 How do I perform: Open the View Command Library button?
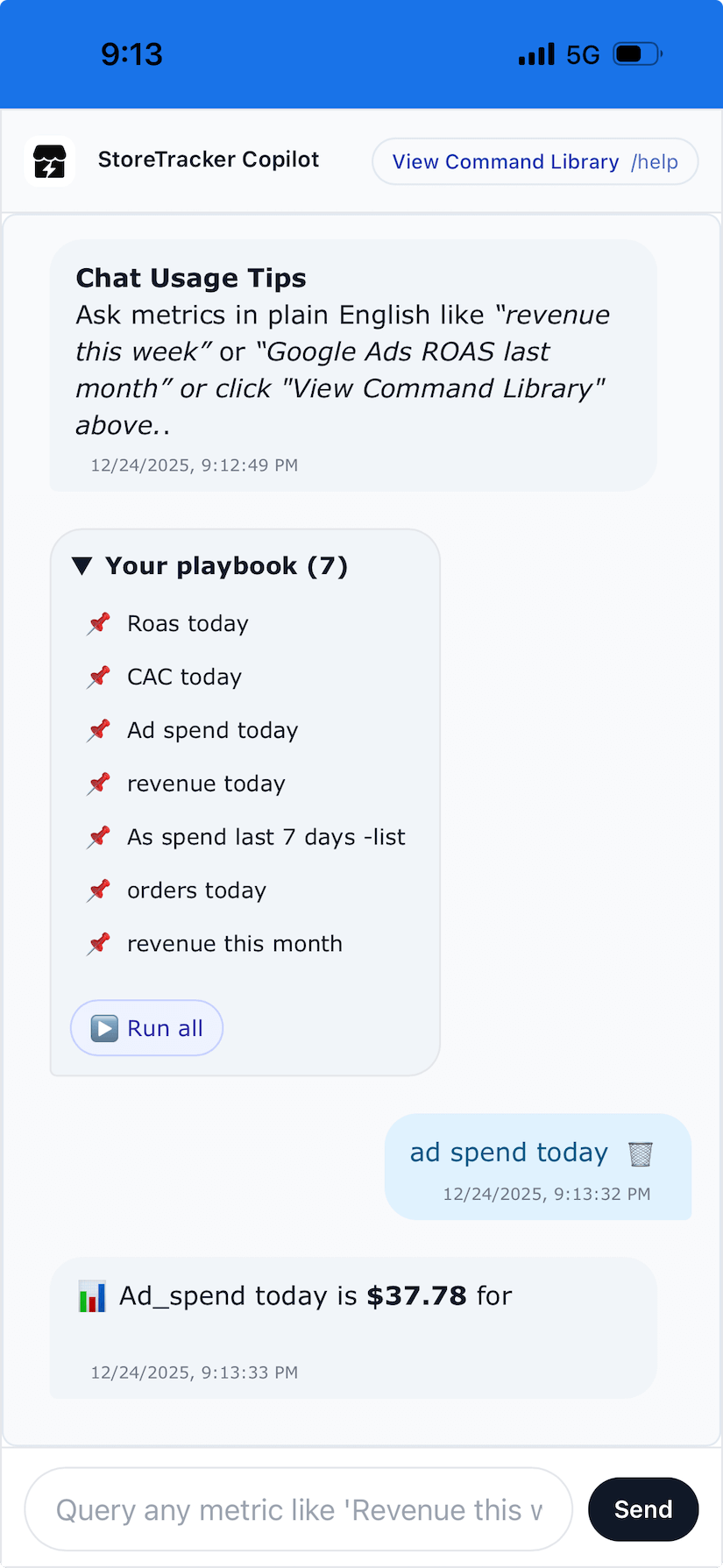click(x=535, y=162)
